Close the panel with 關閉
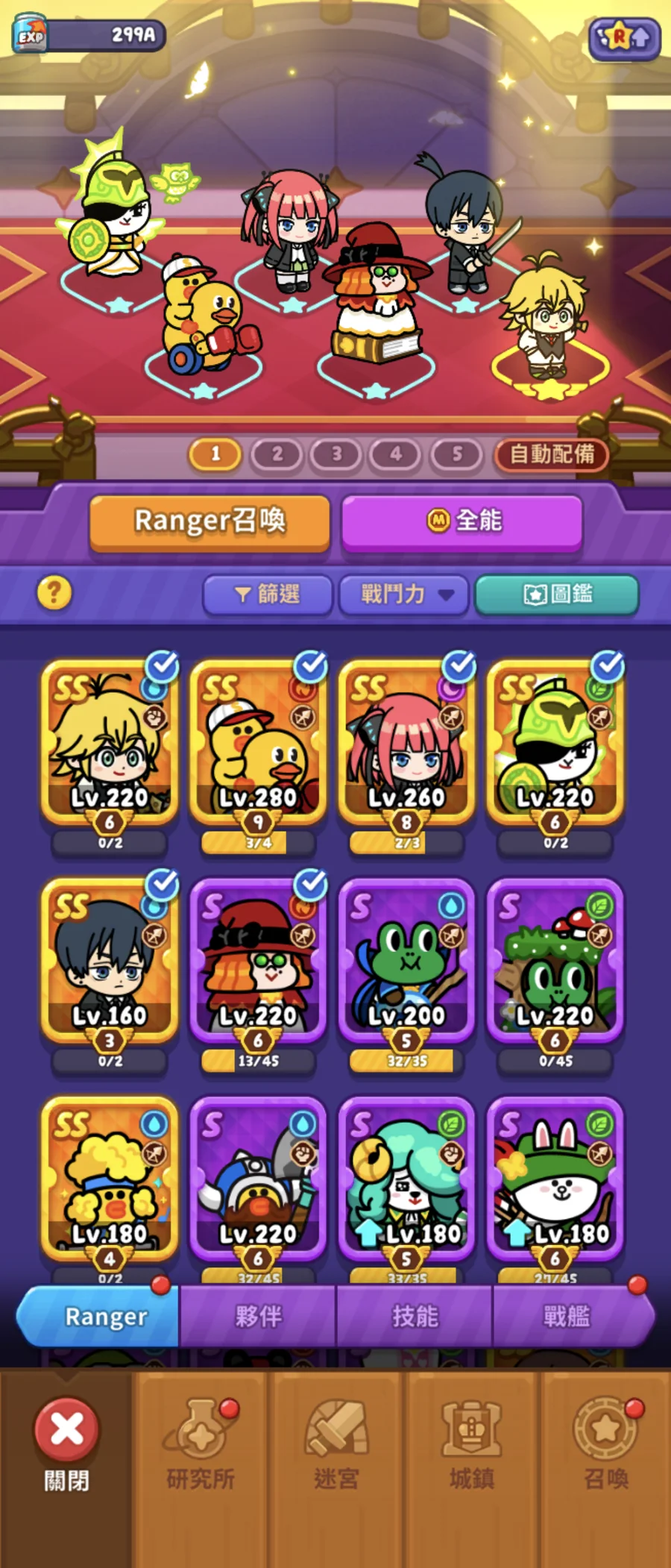Screen dimensions: 671x1568 coord(66,1443)
